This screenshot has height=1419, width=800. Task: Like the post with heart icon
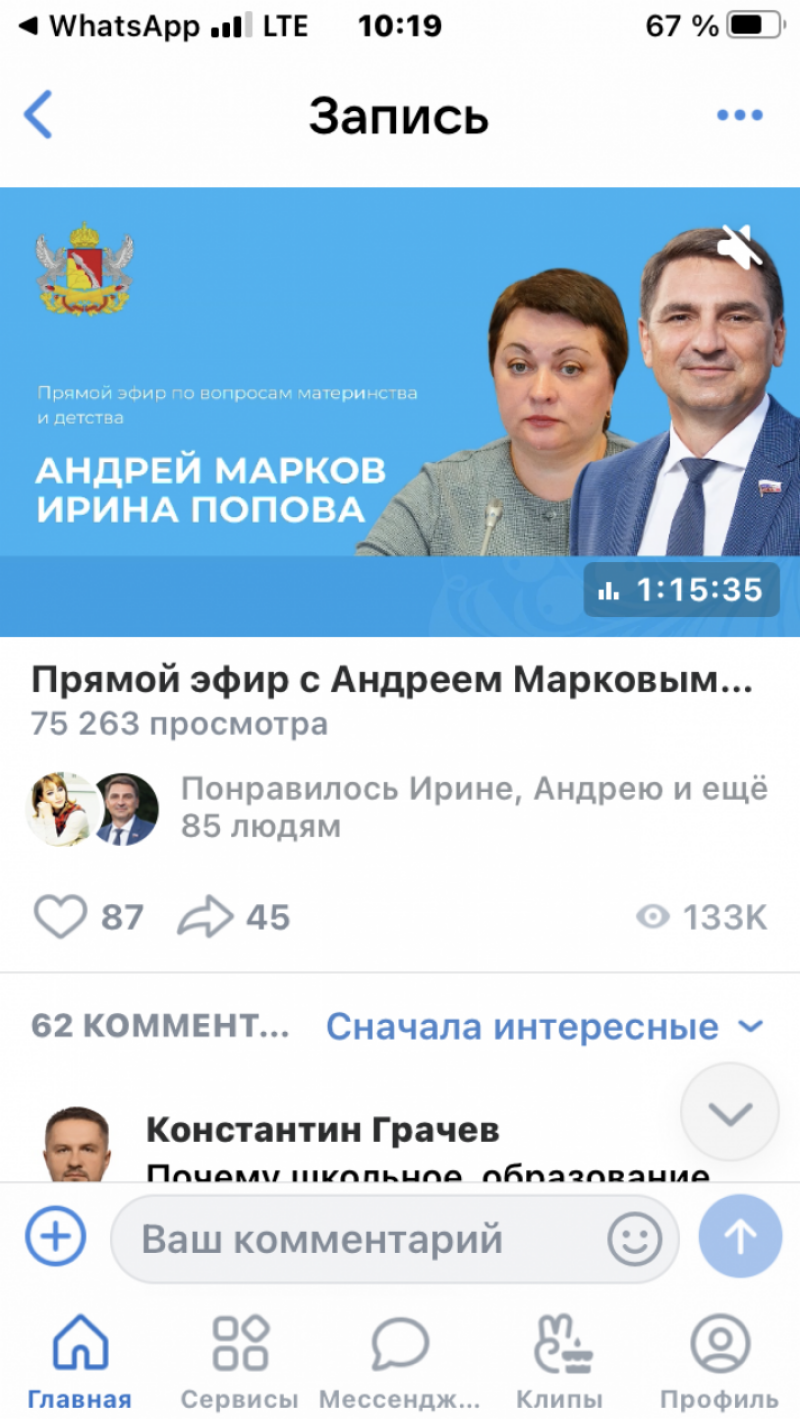(x=61, y=917)
